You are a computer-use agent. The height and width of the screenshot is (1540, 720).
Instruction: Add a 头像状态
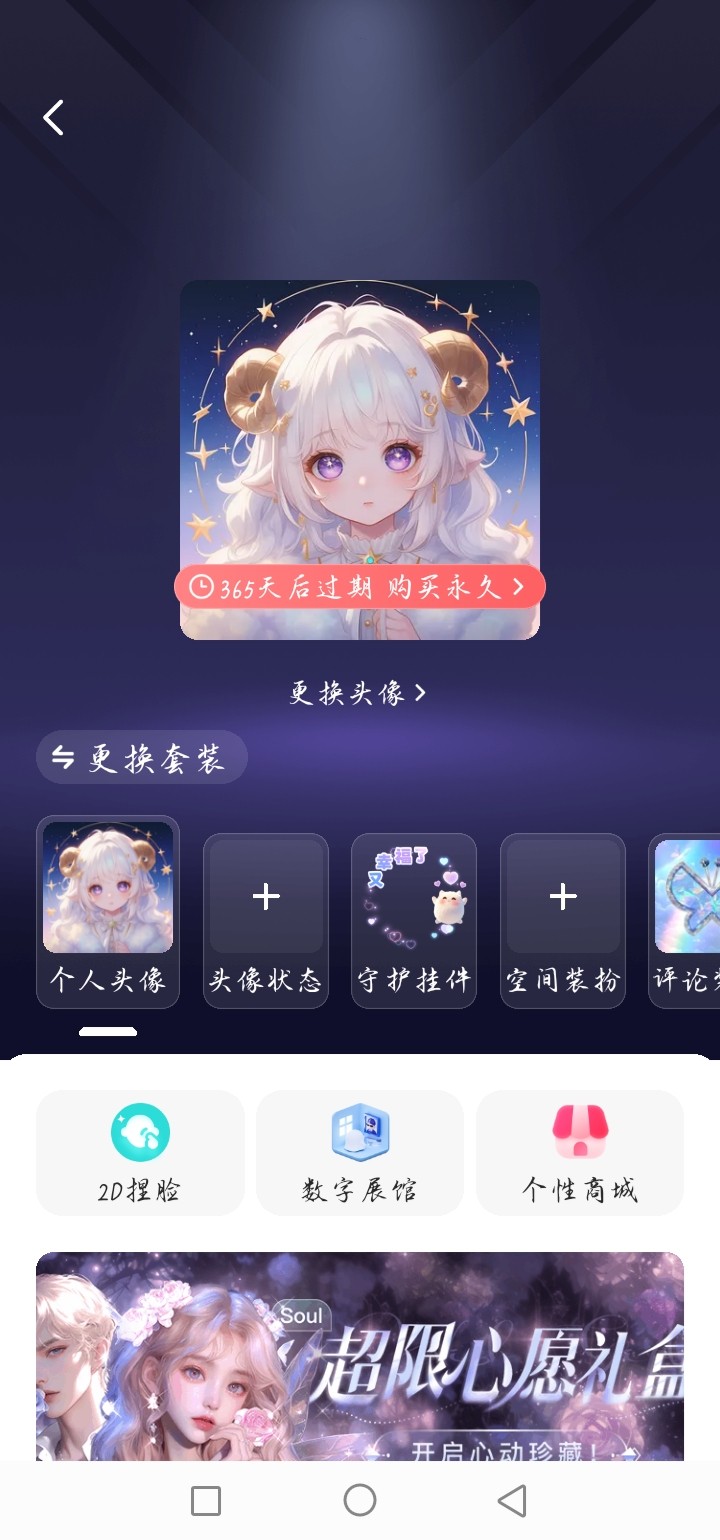coord(266,920)
